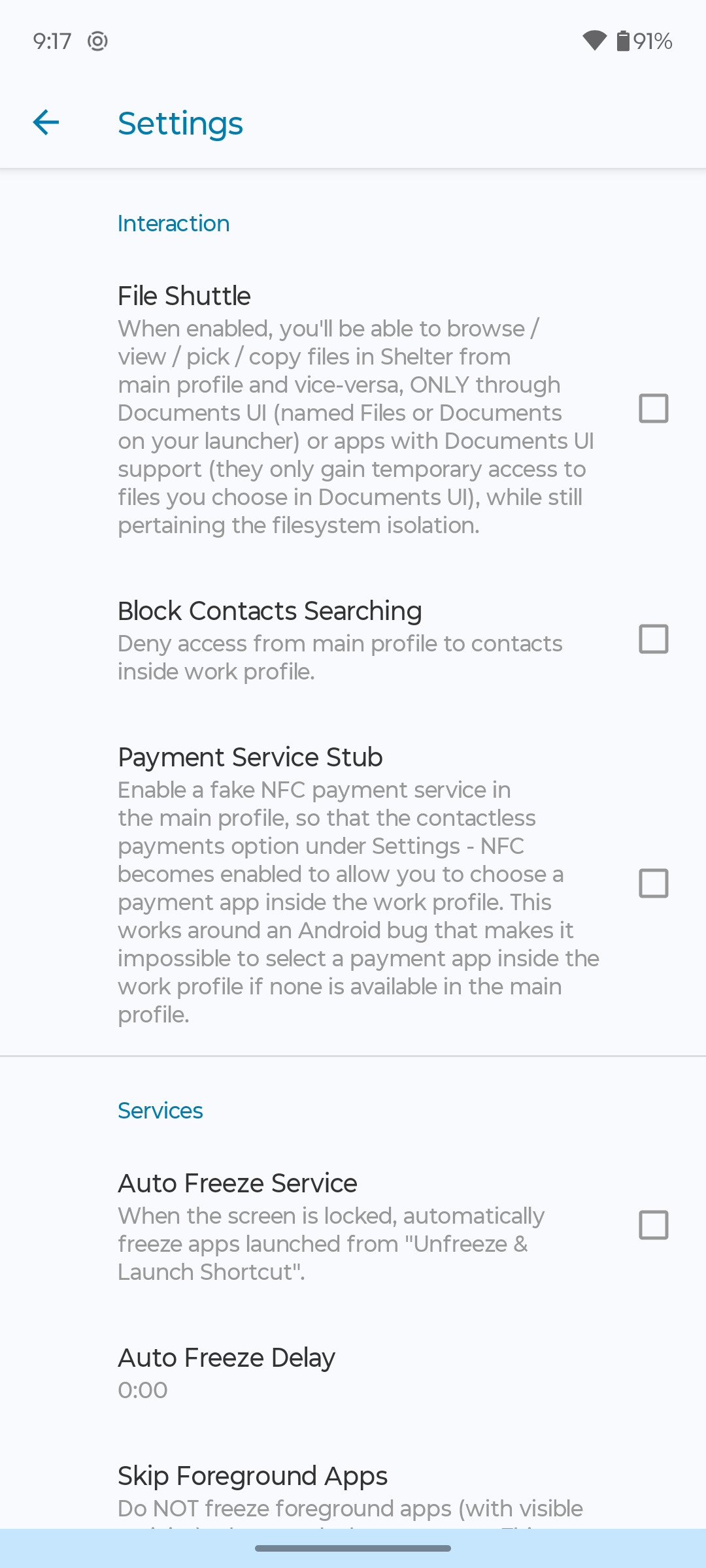Check Block Contacts Searching
The image size is (706, 1568).
pyautogui.click(x=653, y=639)
